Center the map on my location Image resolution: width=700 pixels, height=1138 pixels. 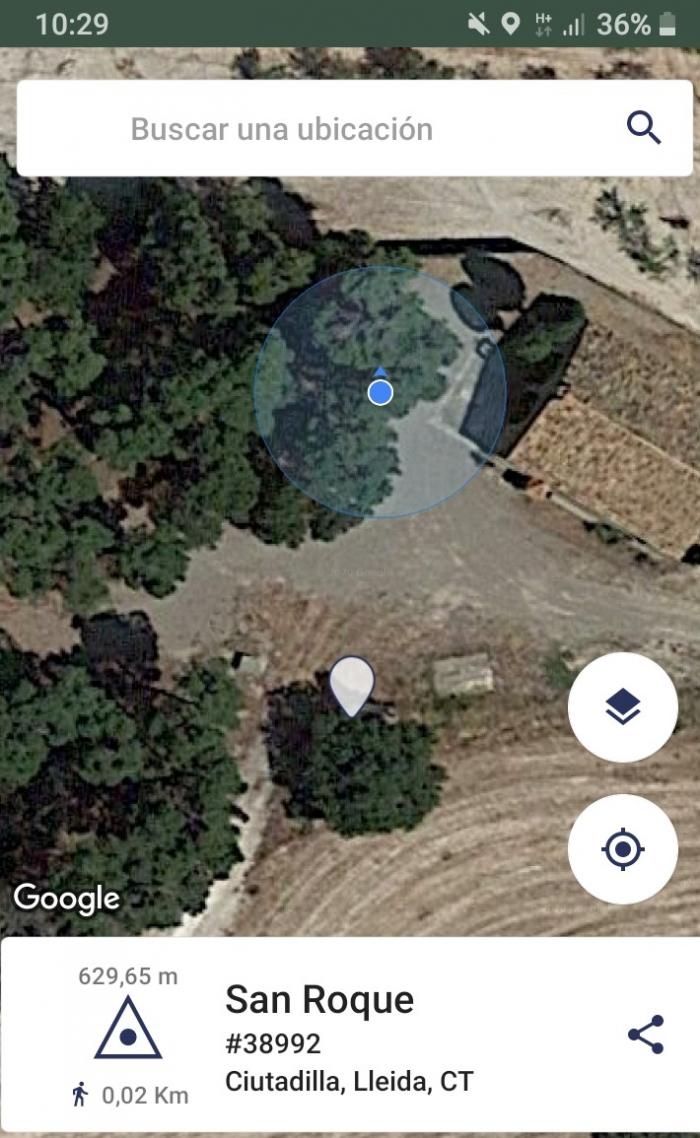[x=623, y=849]
